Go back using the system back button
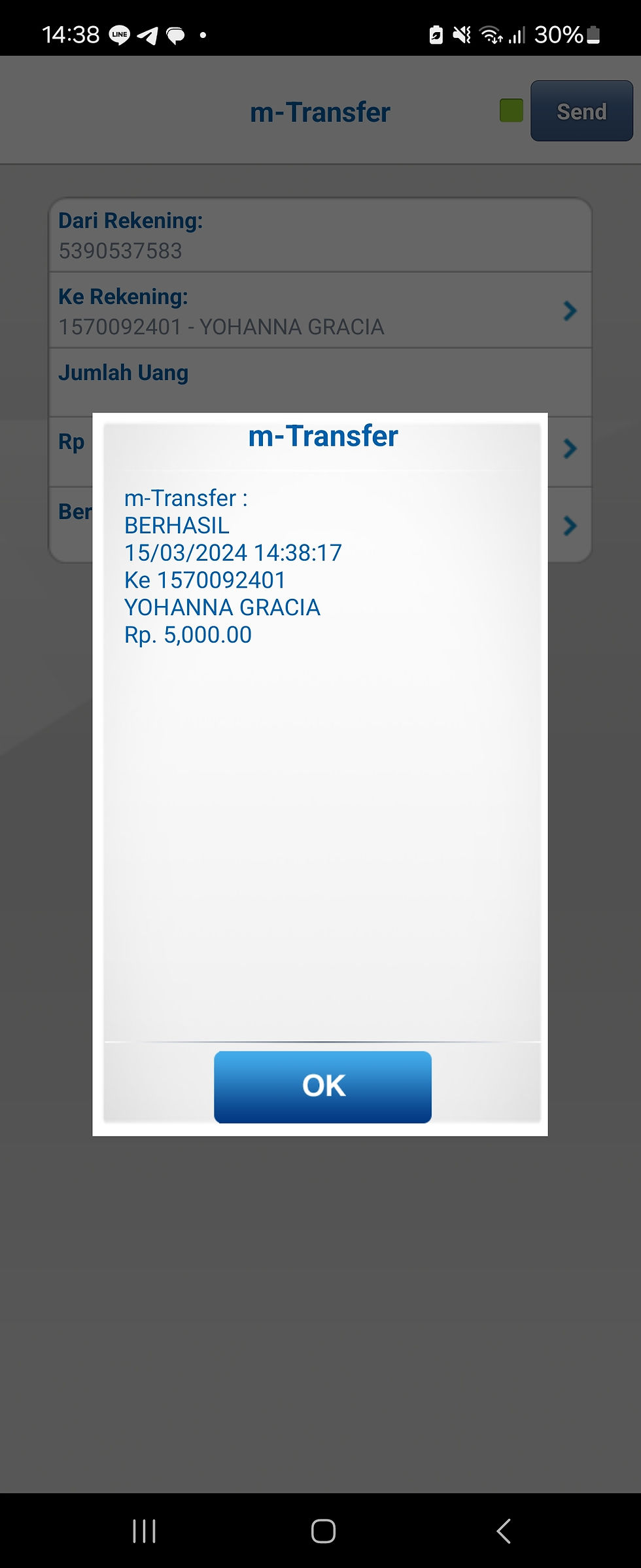The image size is (641, 1568). (x=503, y=1531)
